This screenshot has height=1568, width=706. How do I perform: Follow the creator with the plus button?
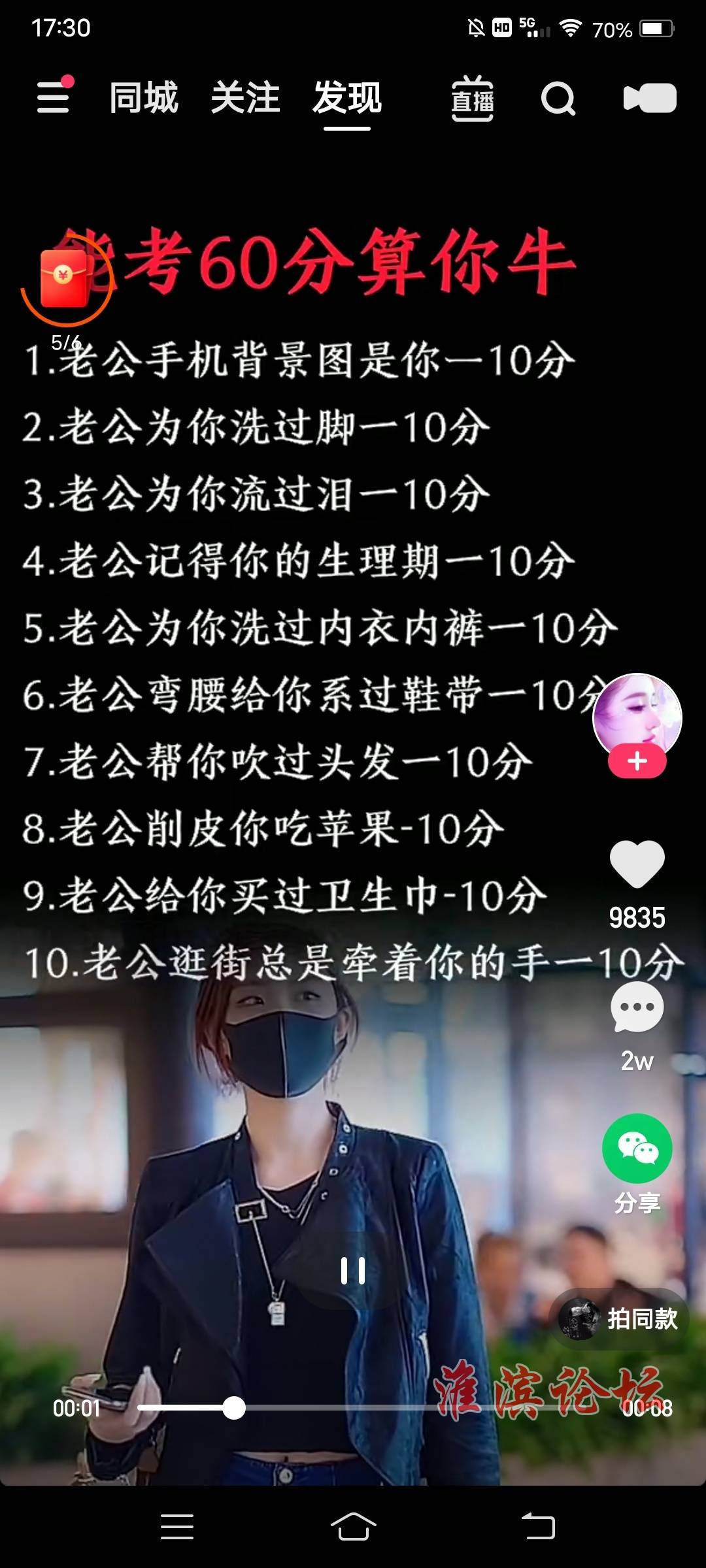coord(637,762)
